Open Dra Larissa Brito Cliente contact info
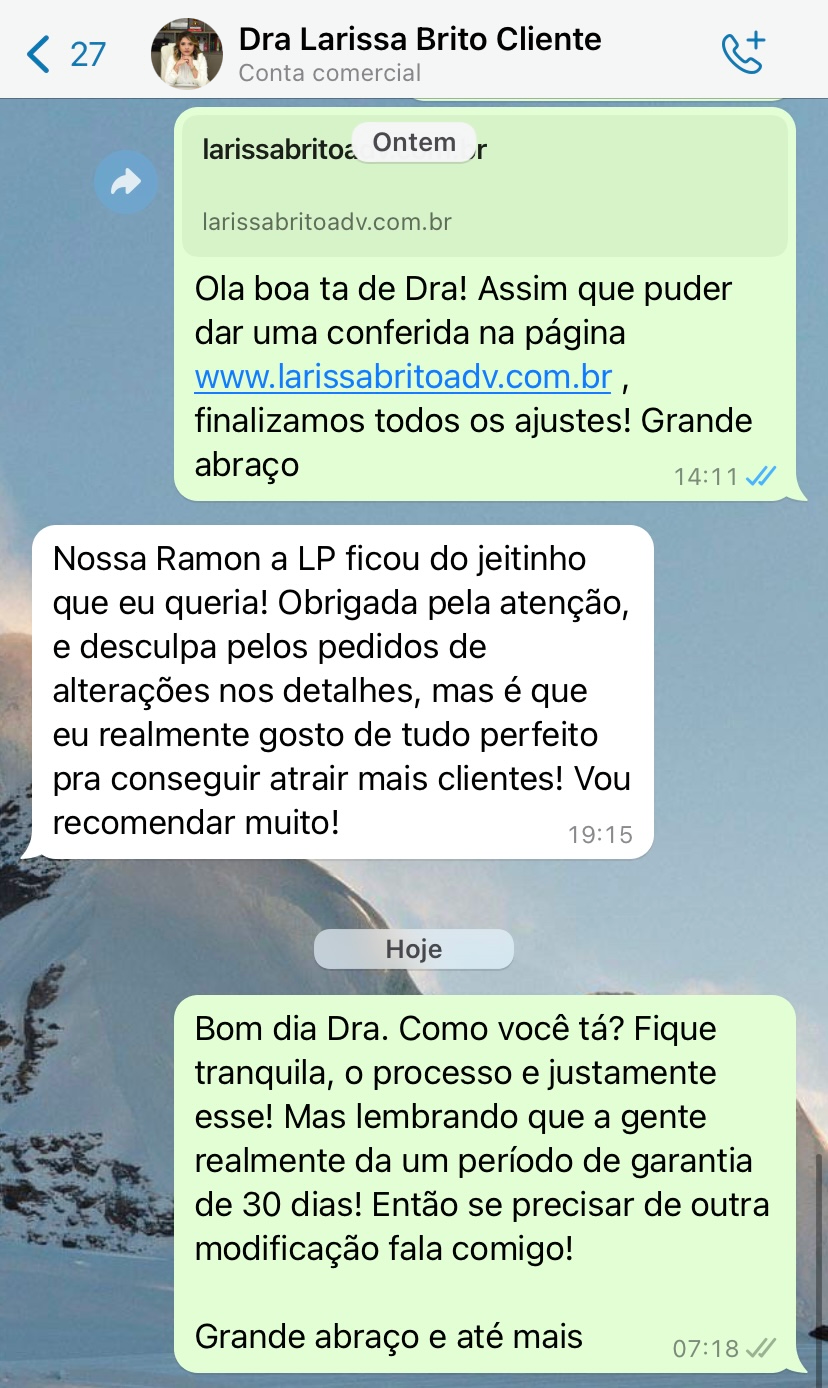The image size is (828, 1388). tap(420, 53)
